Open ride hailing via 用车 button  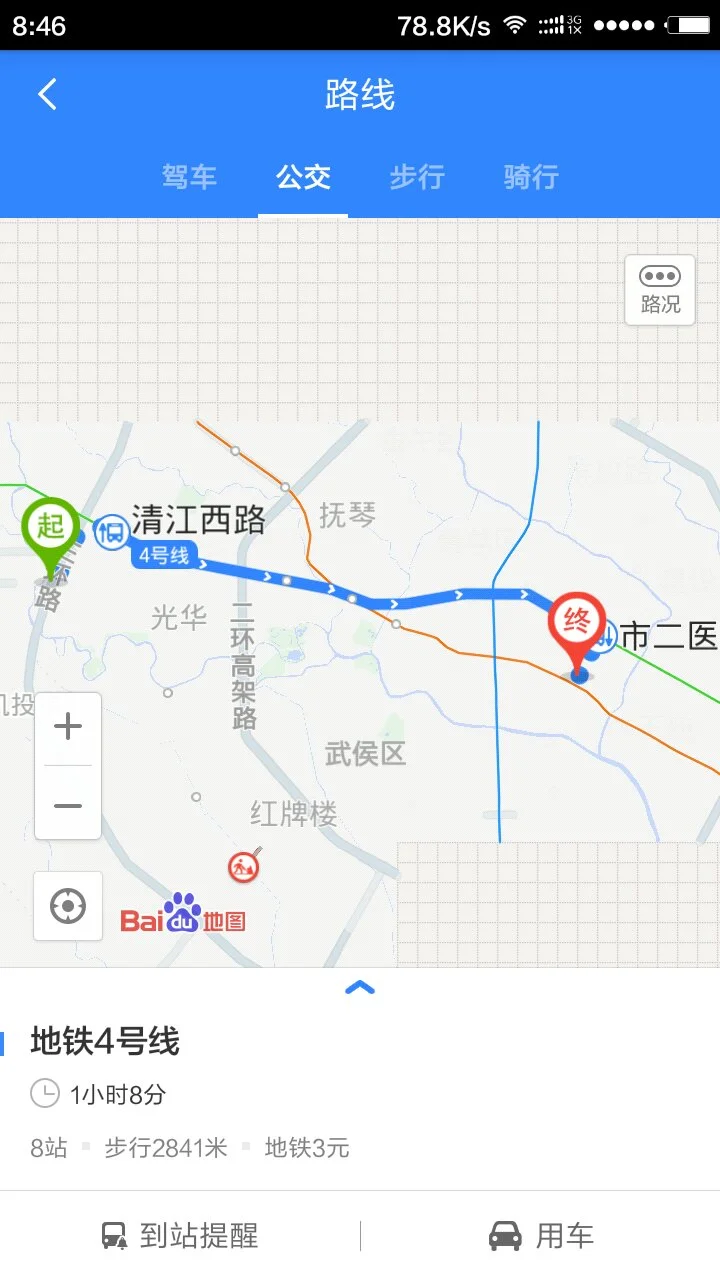[540, 1237]
